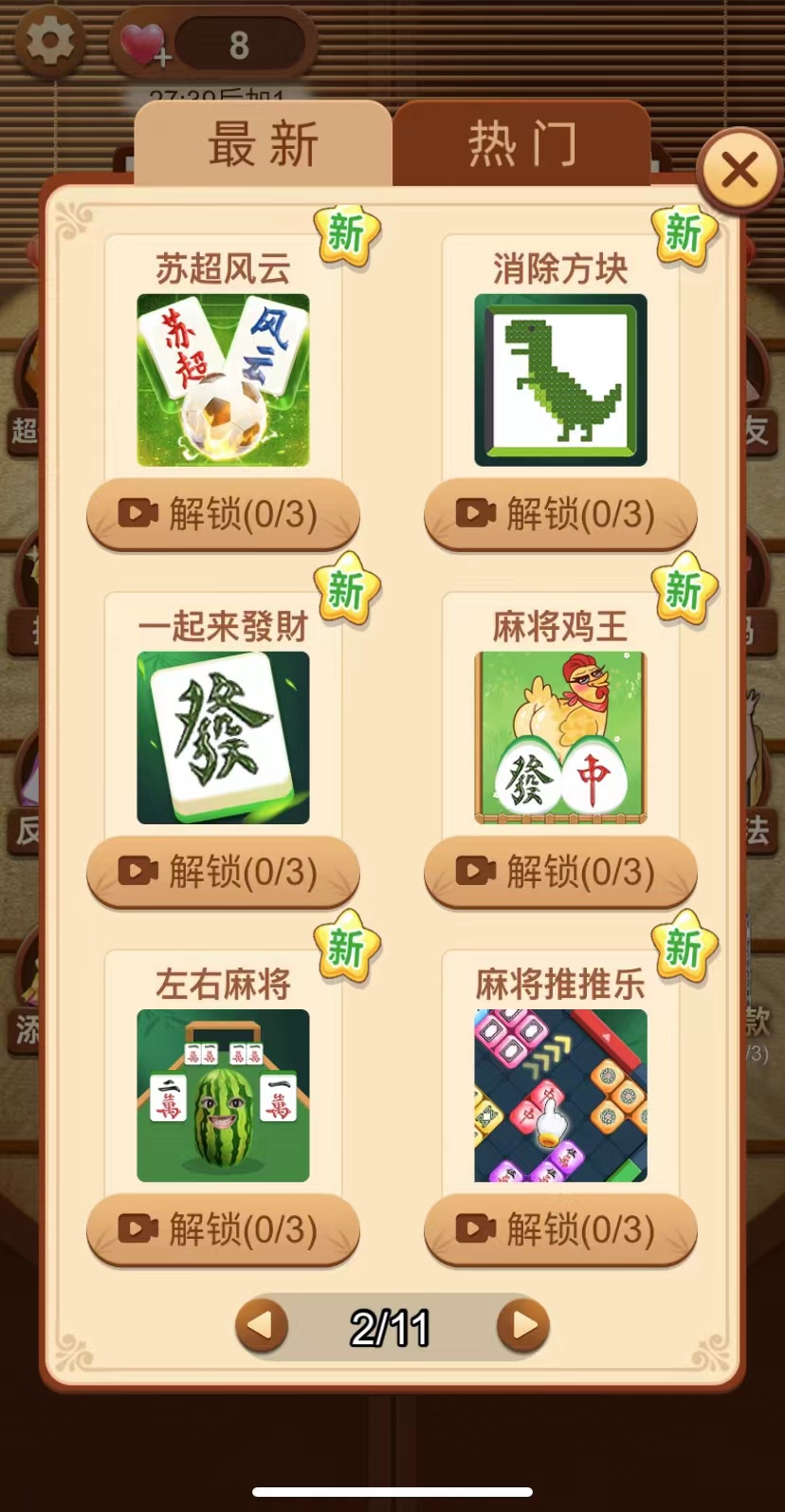Open the 一起来發财 game tile
Viewport: 785px width, 1512px height.
223,737
